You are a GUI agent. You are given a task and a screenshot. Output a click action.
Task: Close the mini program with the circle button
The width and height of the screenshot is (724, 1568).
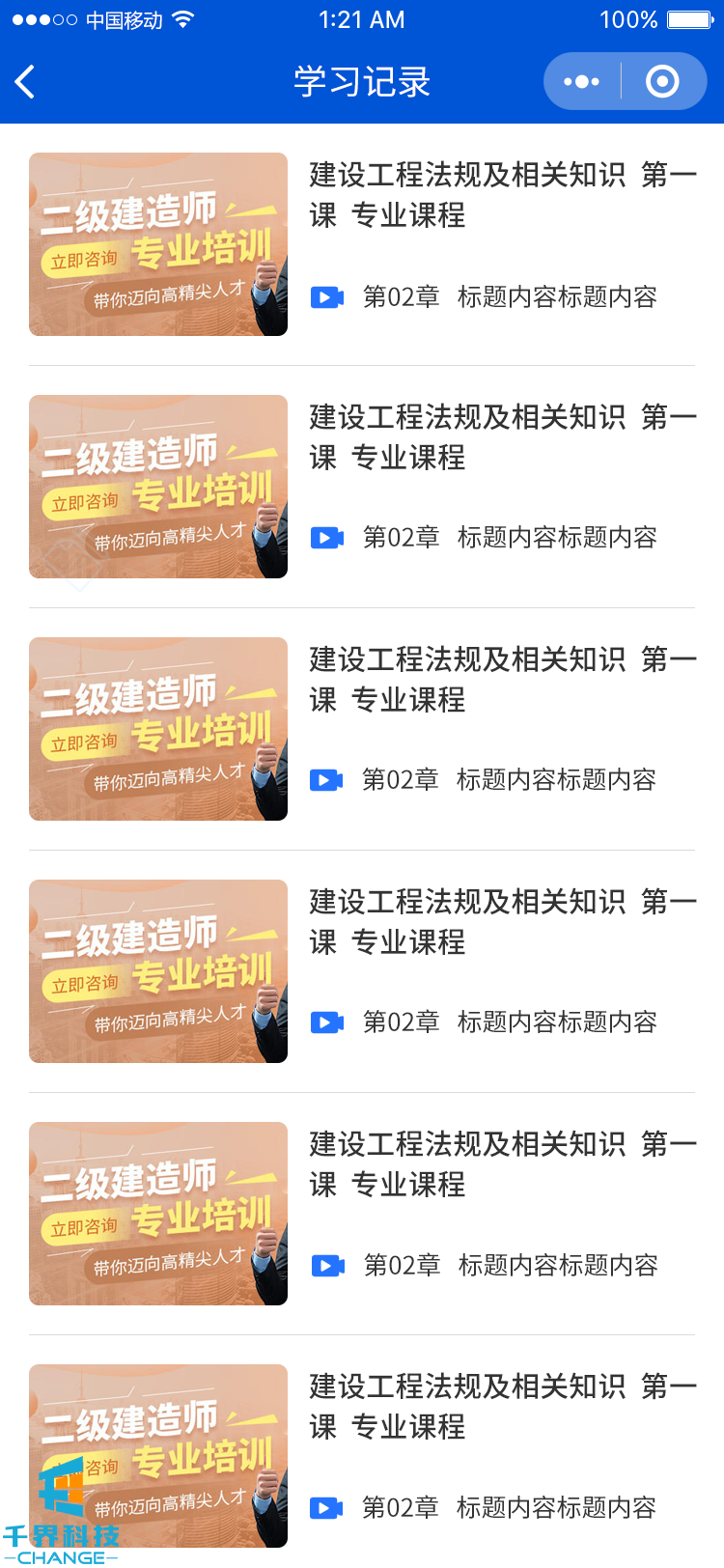pos(662,82)
